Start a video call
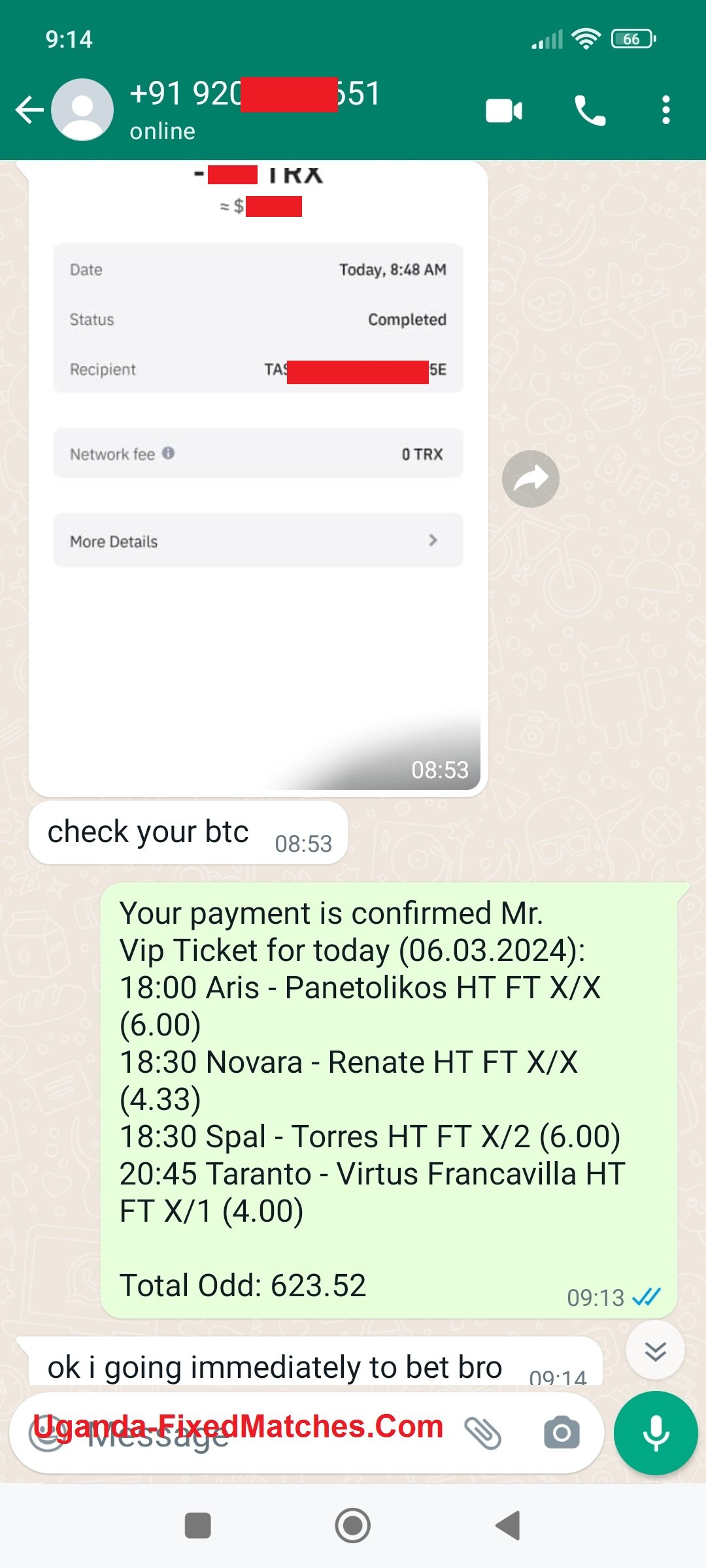 [503, 110]
